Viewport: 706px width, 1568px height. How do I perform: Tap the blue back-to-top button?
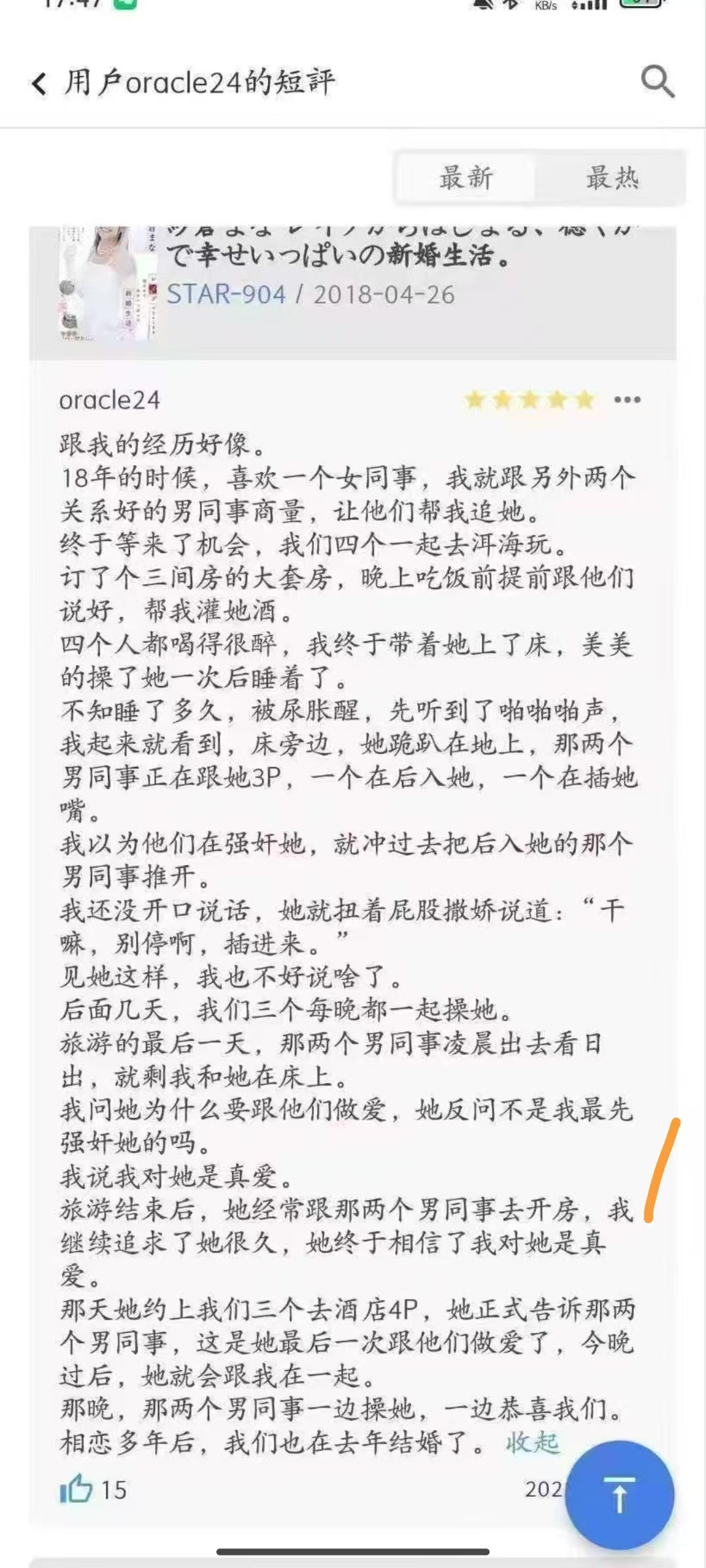tap(619, 1495)
